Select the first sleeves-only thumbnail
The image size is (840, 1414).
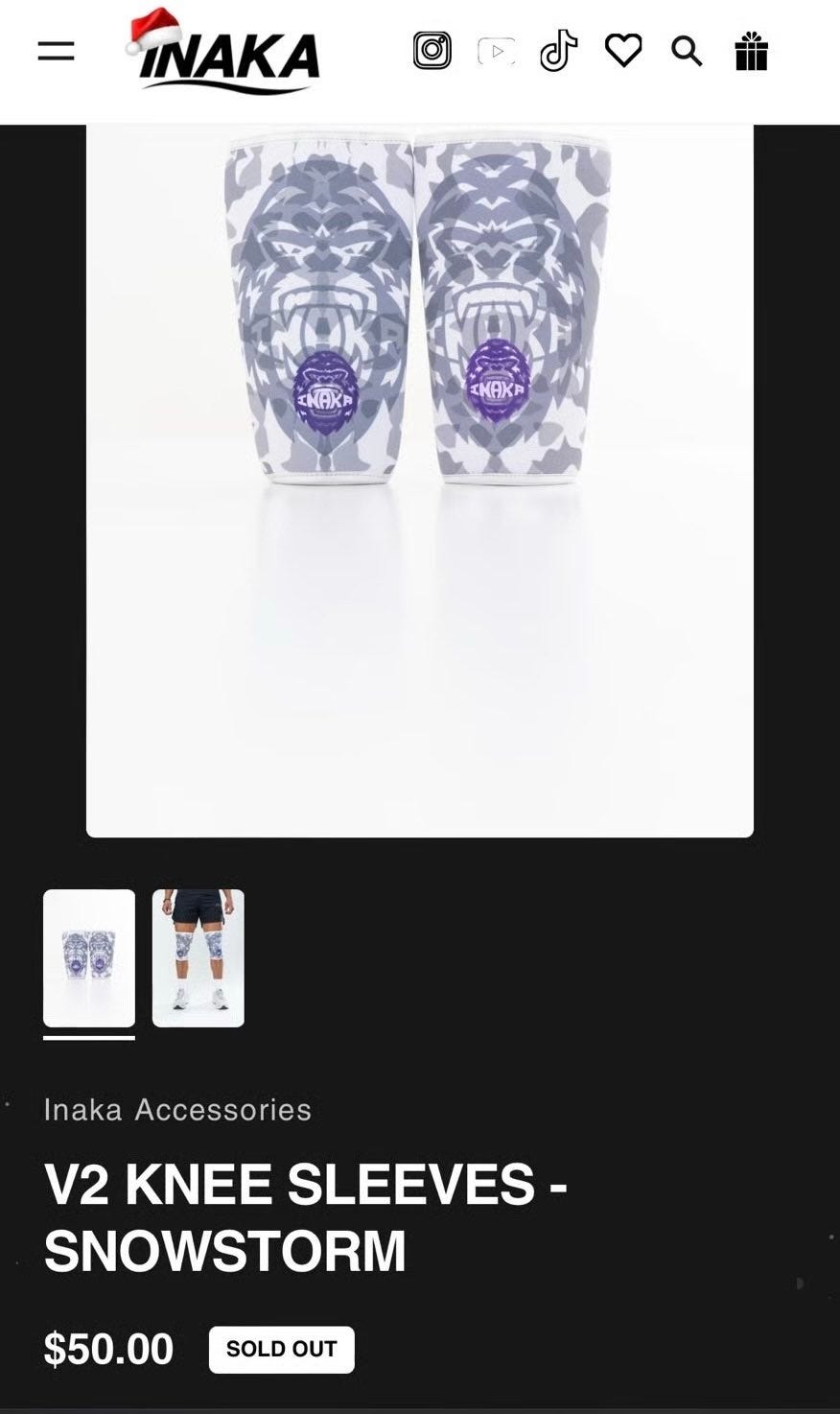click(89, 958)
